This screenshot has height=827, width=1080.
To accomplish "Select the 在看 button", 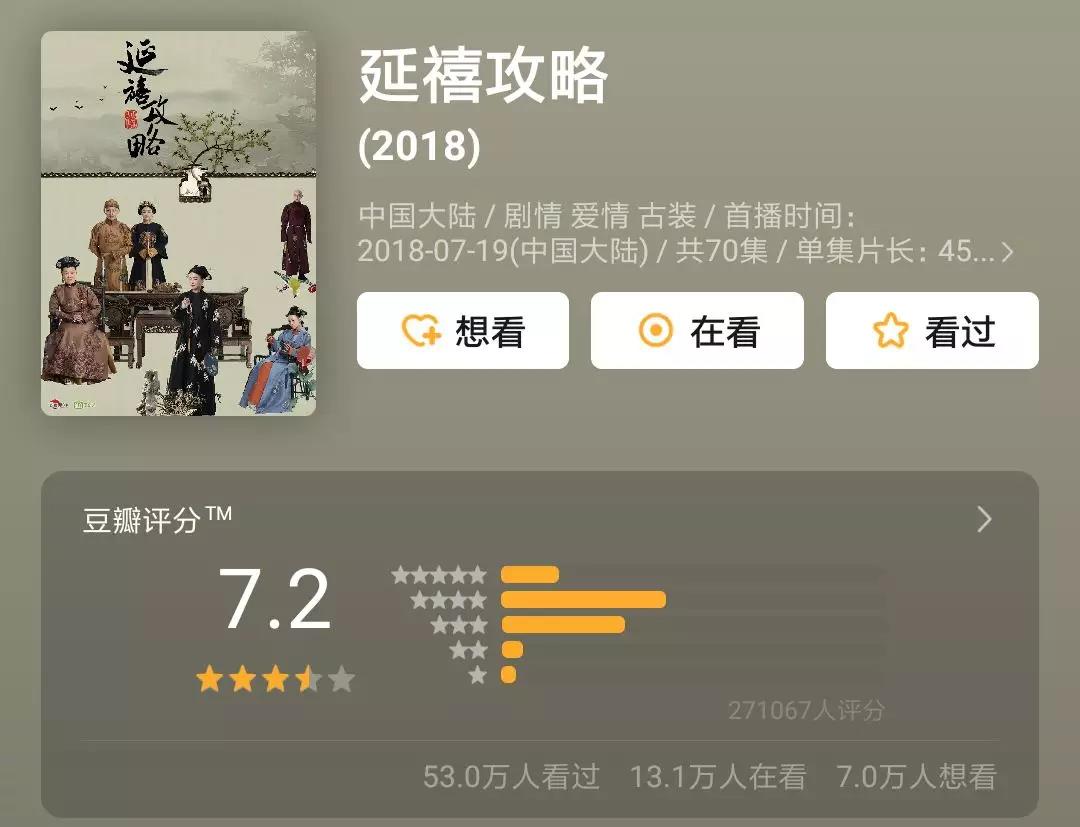I will (x=697, y=331).
